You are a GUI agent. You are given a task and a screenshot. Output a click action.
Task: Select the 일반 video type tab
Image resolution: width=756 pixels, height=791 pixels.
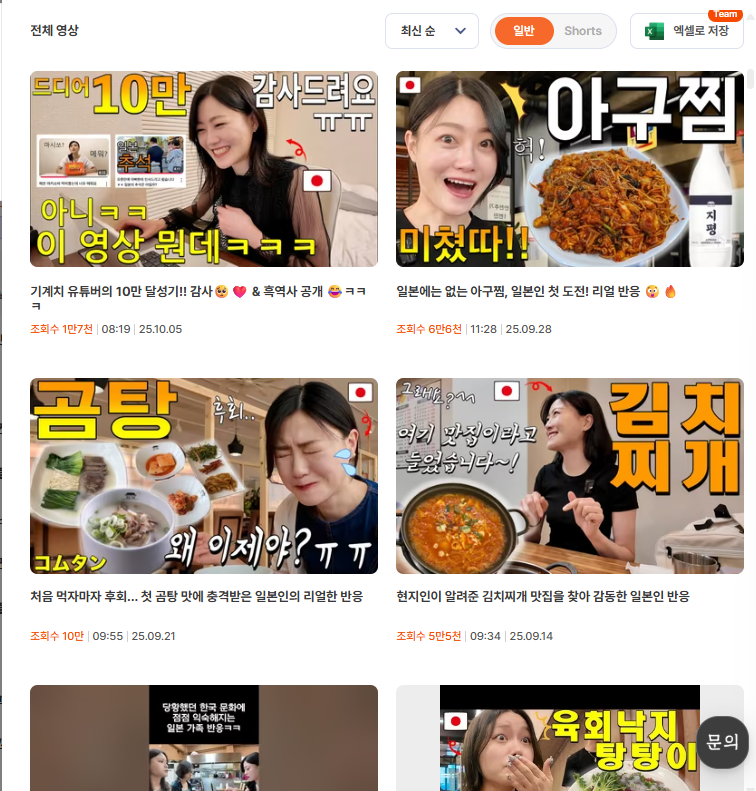coord(524,31)
